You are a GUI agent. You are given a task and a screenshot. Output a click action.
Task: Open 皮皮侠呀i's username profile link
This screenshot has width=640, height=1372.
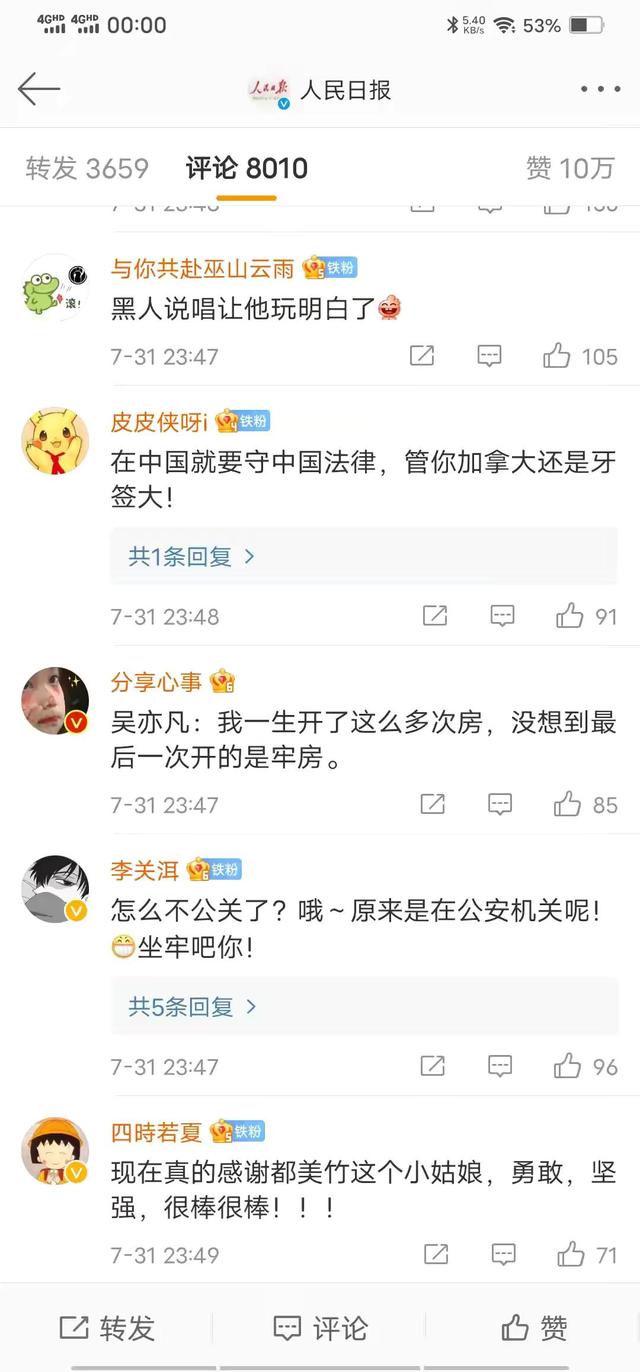click(159, 421)
